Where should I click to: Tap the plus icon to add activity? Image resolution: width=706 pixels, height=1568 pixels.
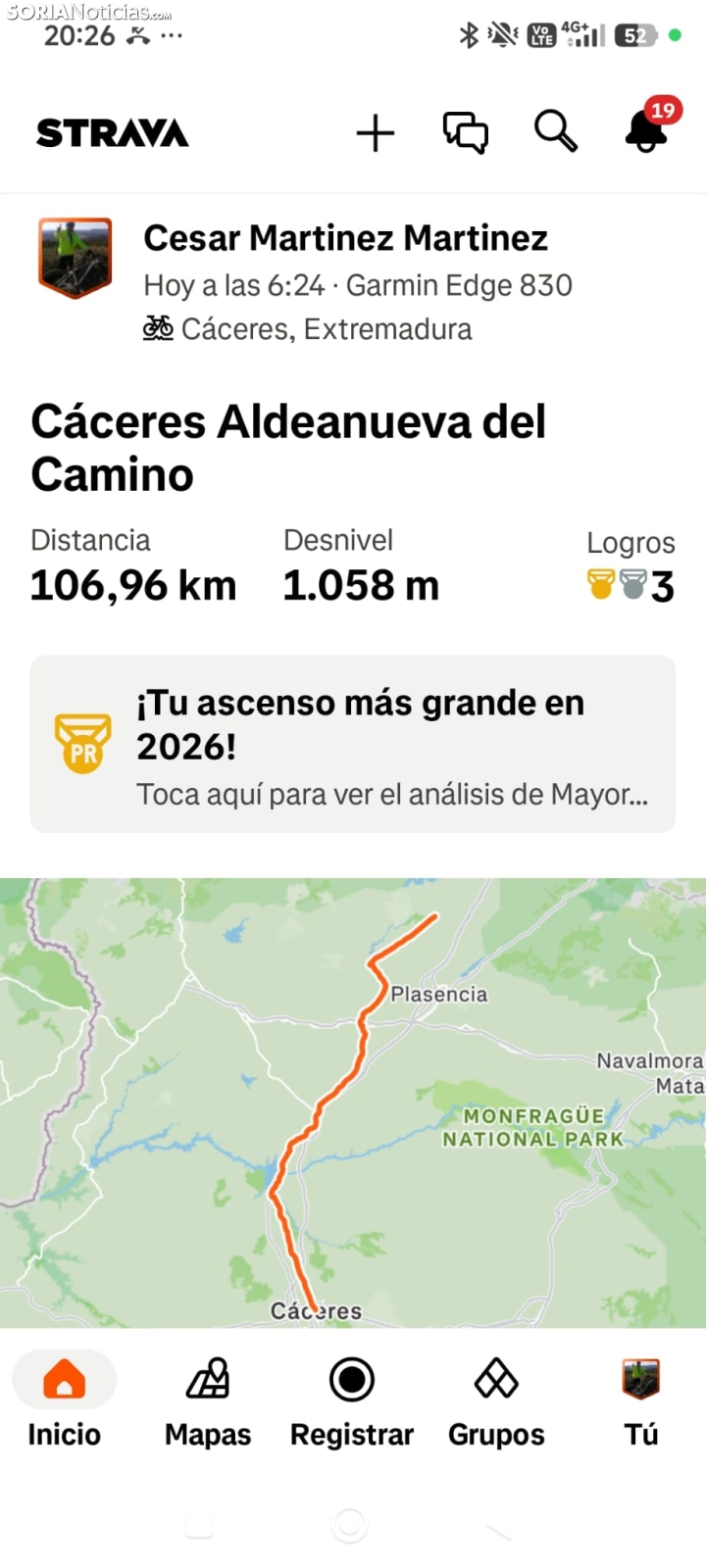[375, 133]
